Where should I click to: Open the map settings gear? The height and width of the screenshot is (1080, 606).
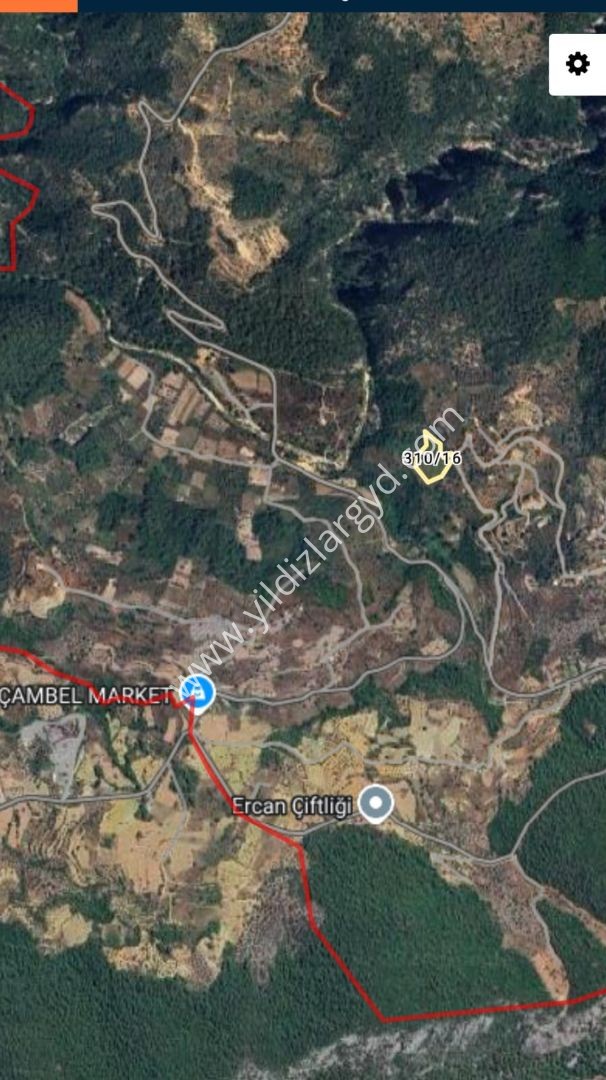(x=577, y=64)
